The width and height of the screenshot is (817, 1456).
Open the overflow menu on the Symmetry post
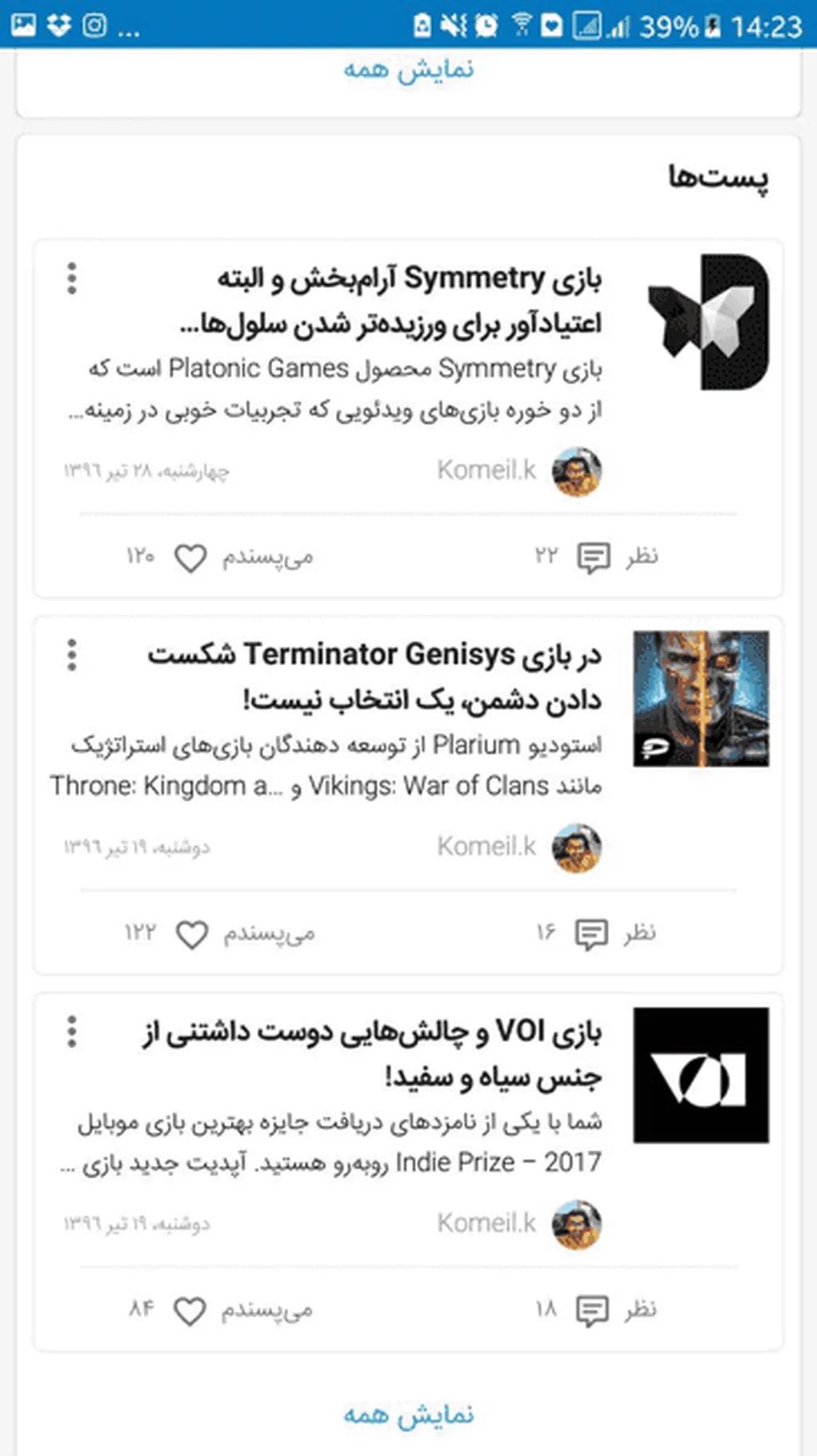click(x=72, y=278)
